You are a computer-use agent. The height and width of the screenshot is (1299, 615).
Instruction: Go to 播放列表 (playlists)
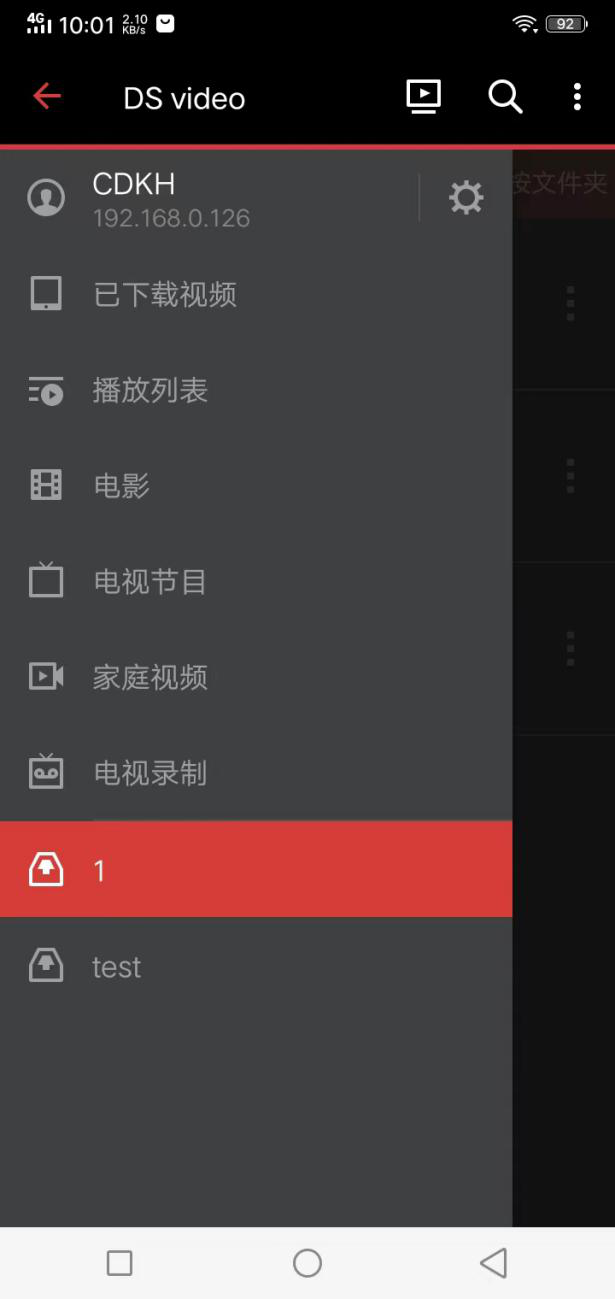point(256,390)
